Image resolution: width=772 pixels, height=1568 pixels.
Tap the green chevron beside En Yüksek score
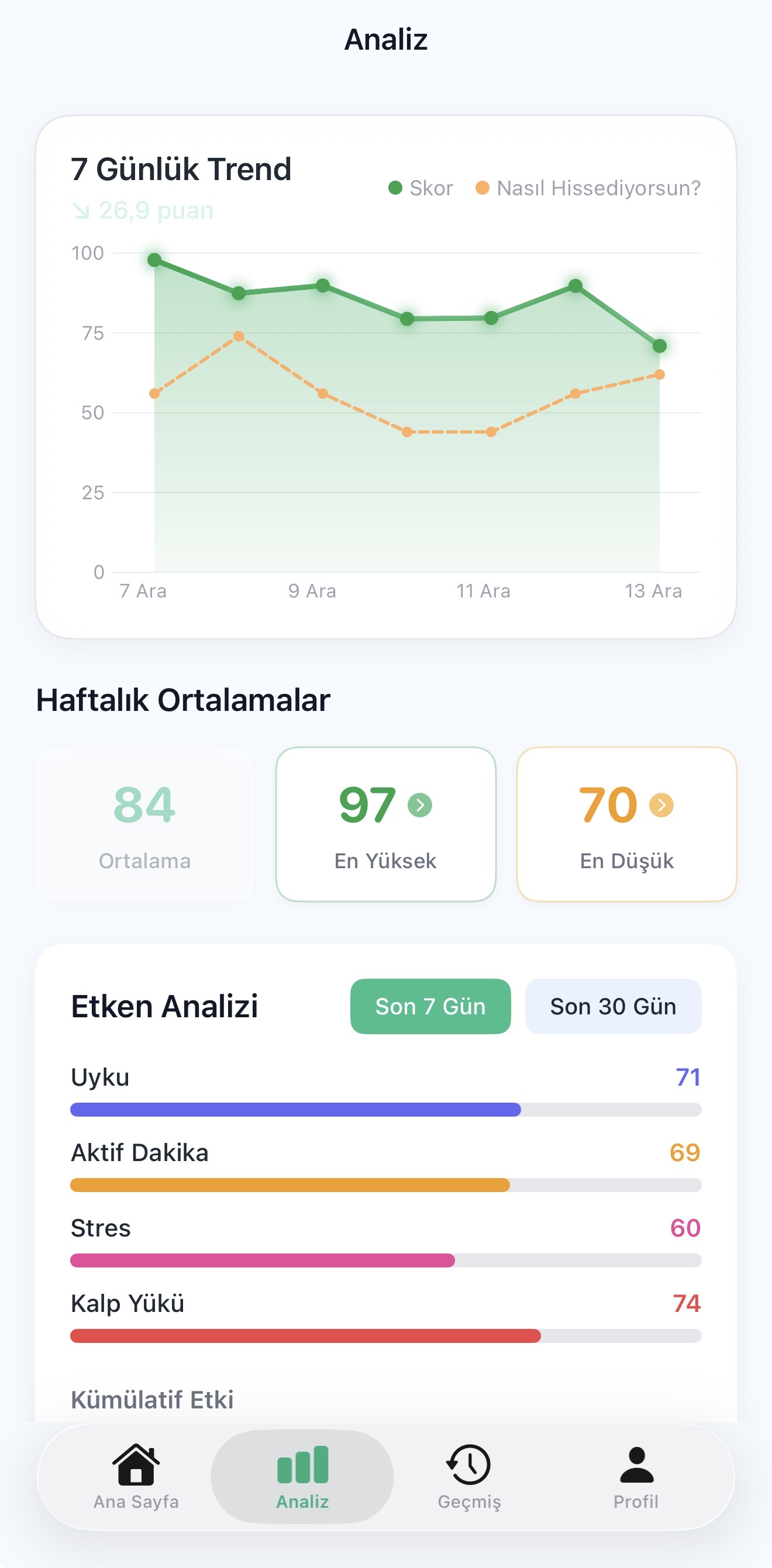coord(419,804)
